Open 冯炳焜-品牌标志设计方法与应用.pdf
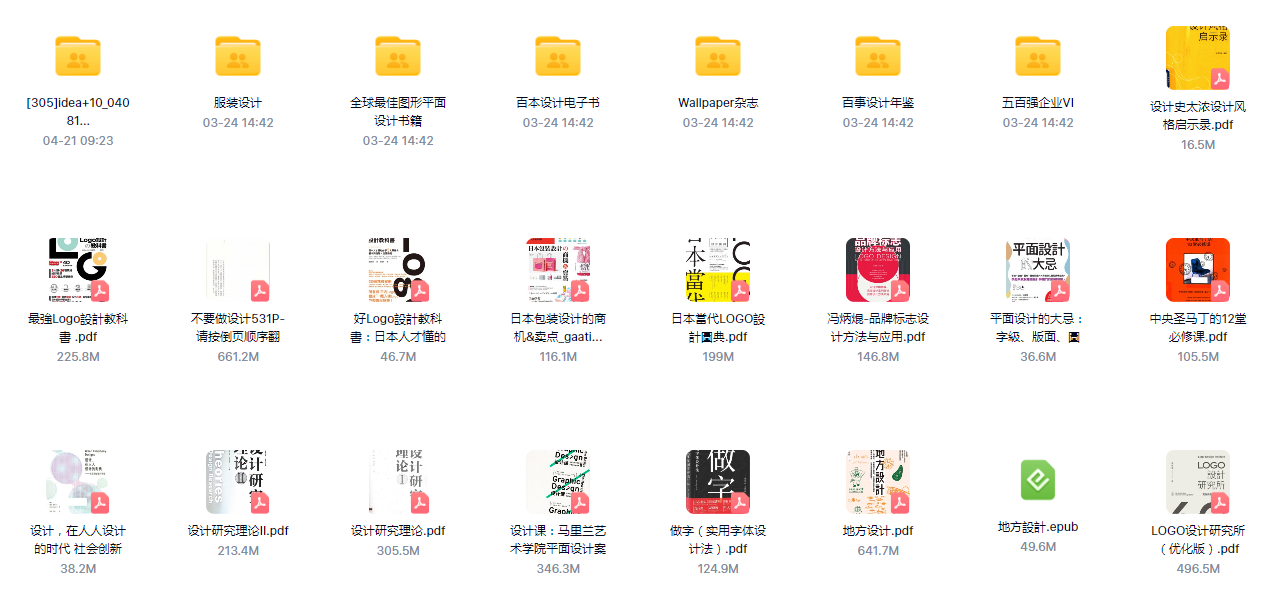This screenshot has width=1285, height=598. pyautogui.click(x=878, y=270)
